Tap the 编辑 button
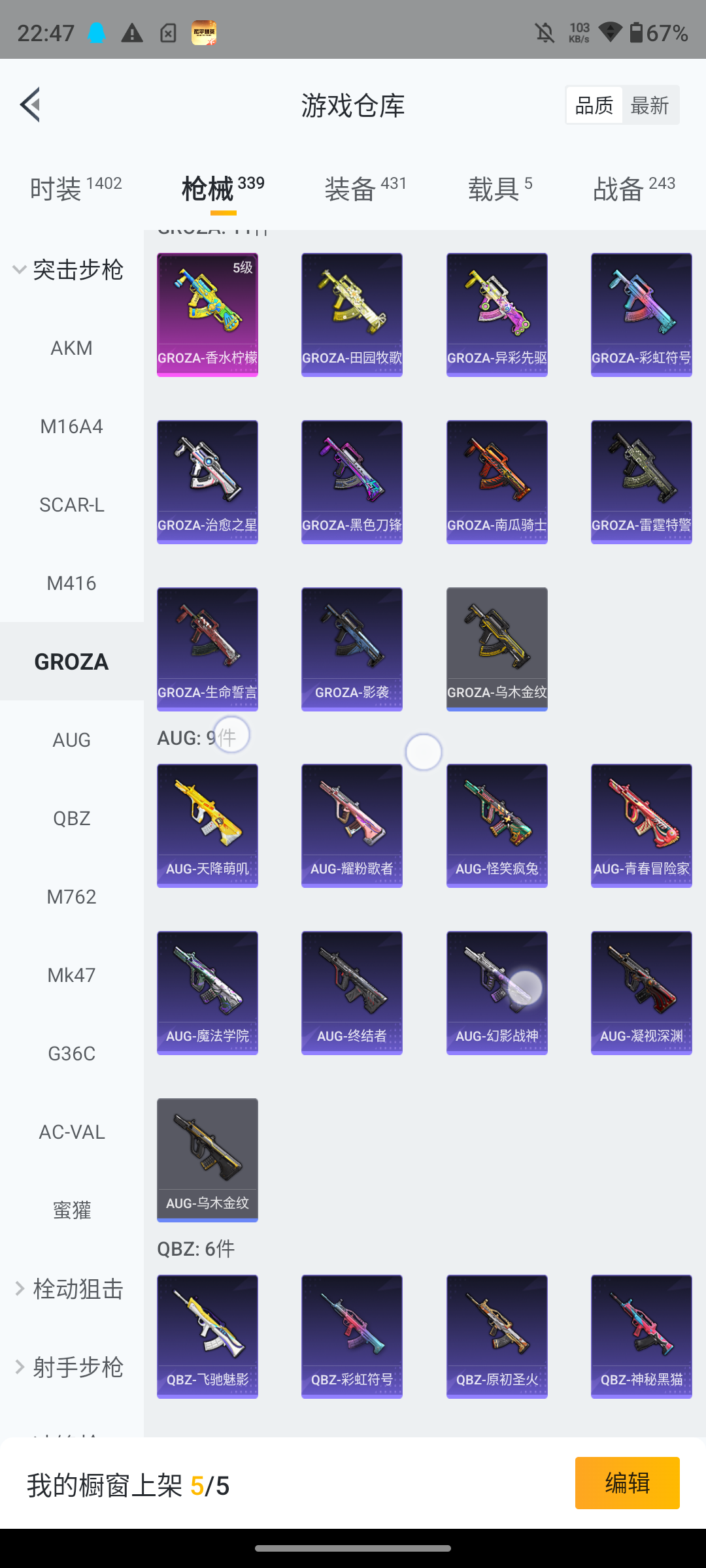Image resolution: width=706 pixels, height=1568 pixels. 627,1483
